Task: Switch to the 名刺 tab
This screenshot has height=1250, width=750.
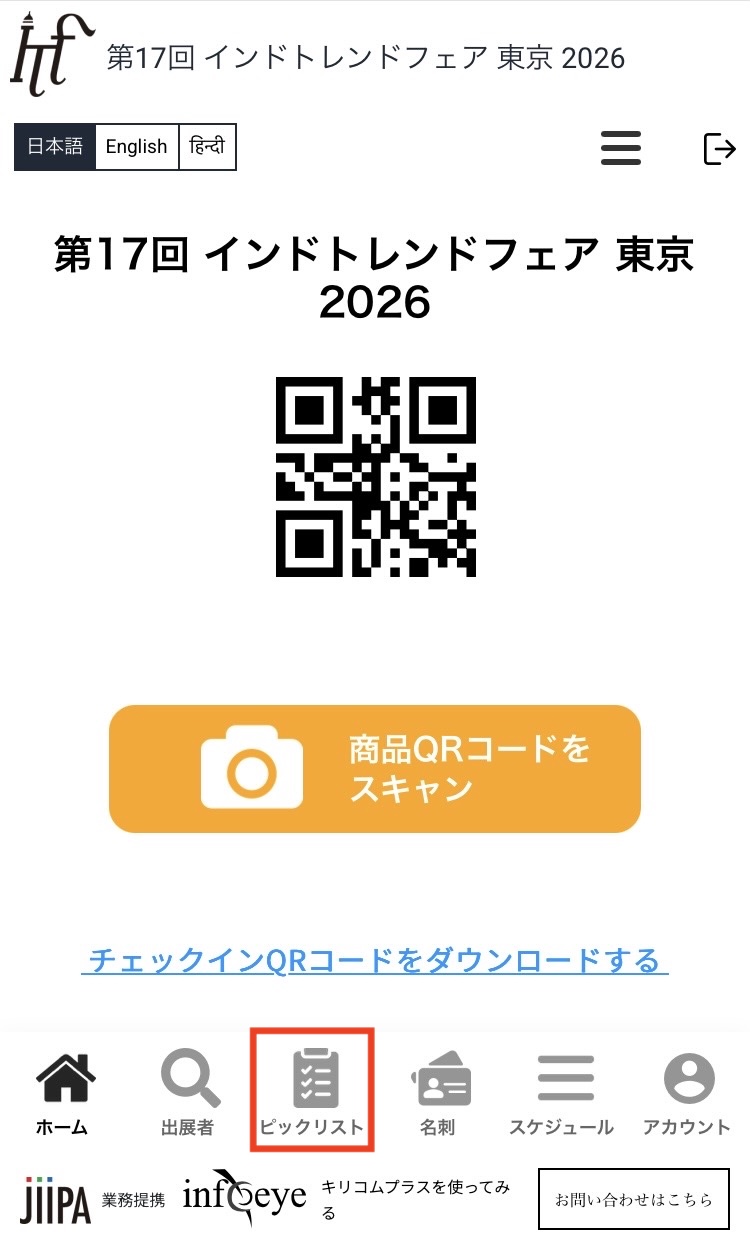Action: [438, 1093]
